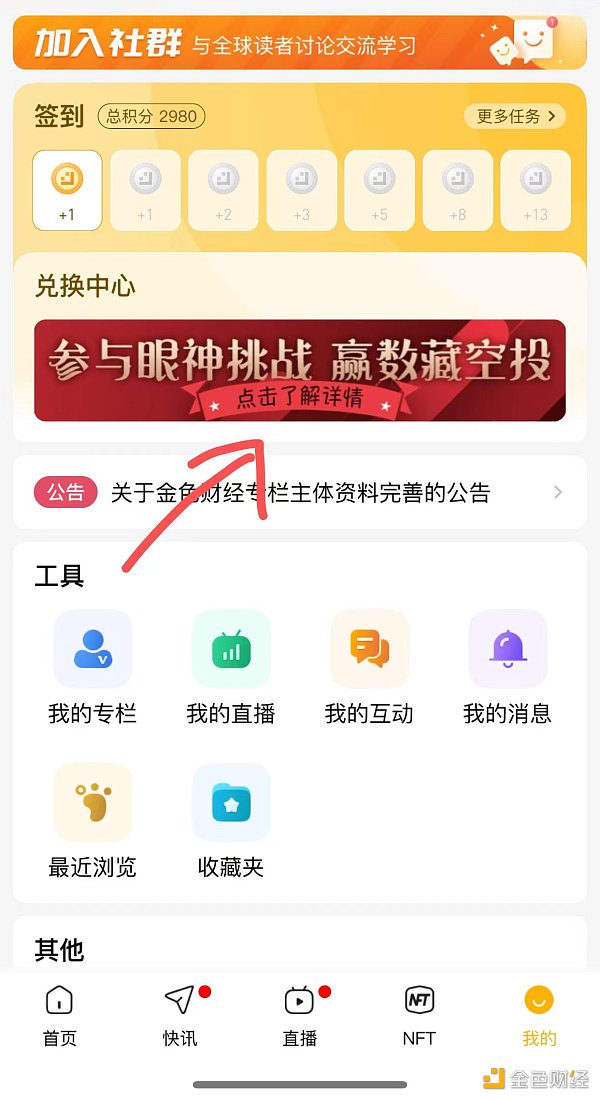600x1100 pixels.
Task: Open 我的直播
Action: pyautogui.click(x=230, y=667)
